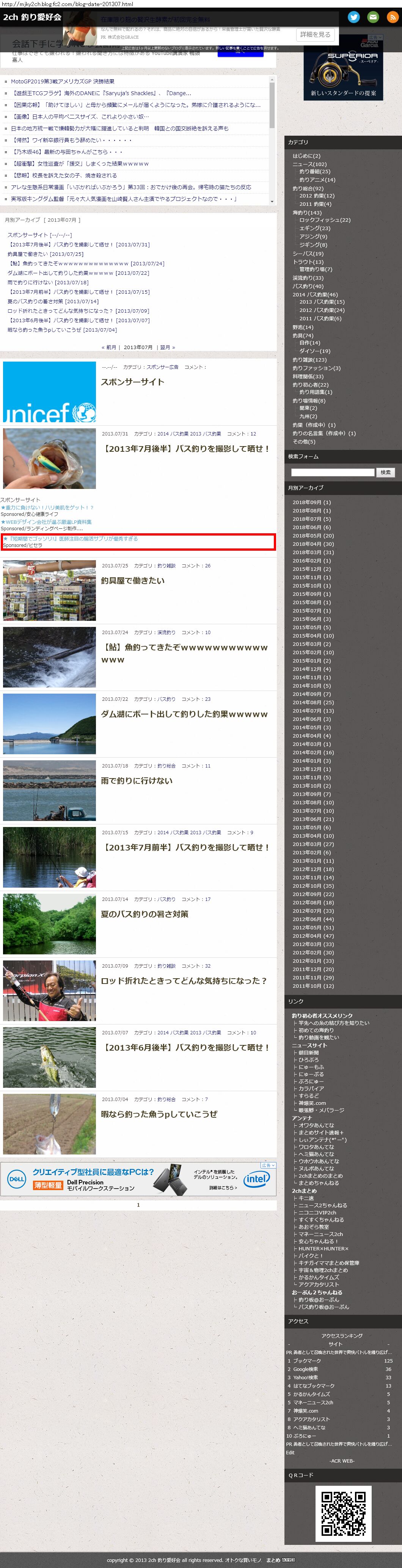402x1568 pixels.
Task: Open the RSS feed icon
Action: (x=392, y=17)
